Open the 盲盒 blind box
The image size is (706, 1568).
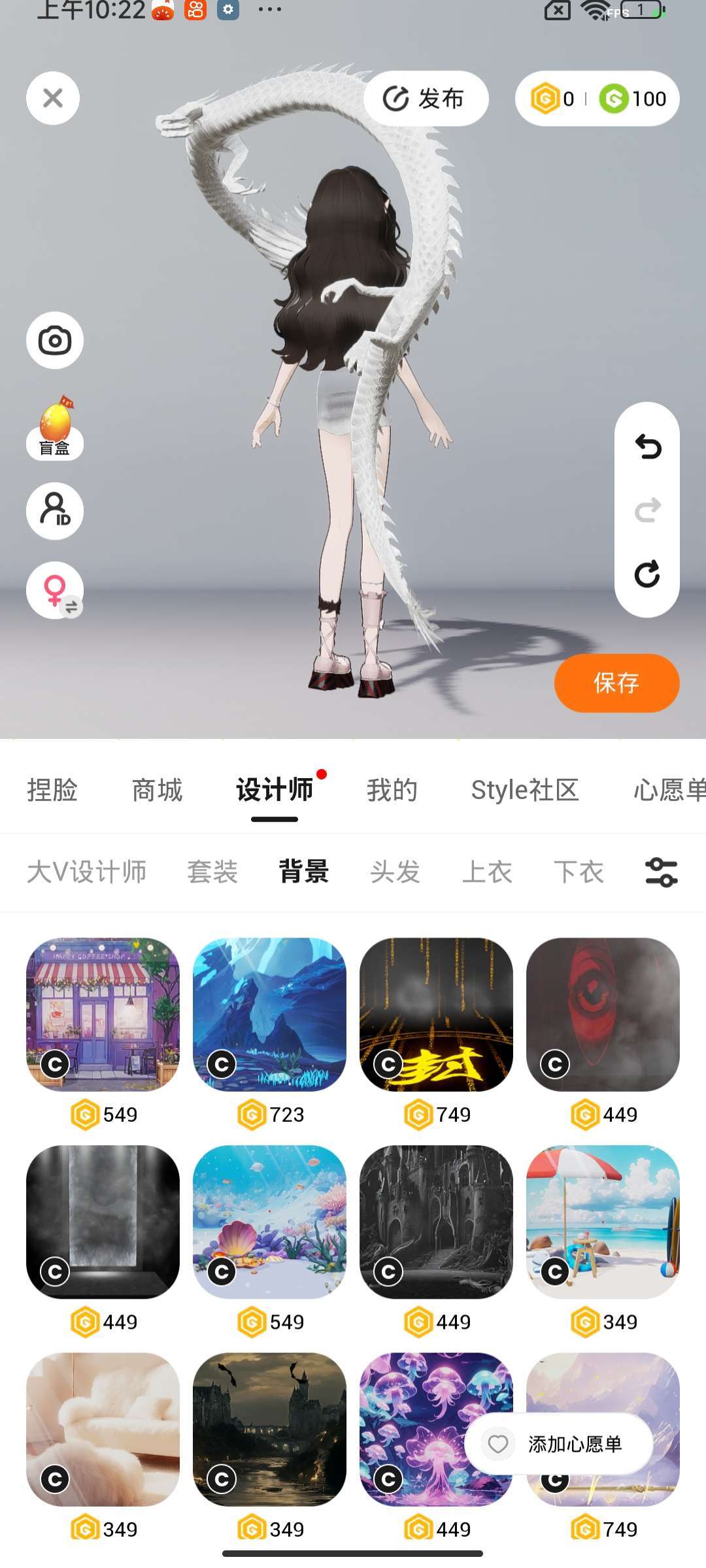click(55, 429)
